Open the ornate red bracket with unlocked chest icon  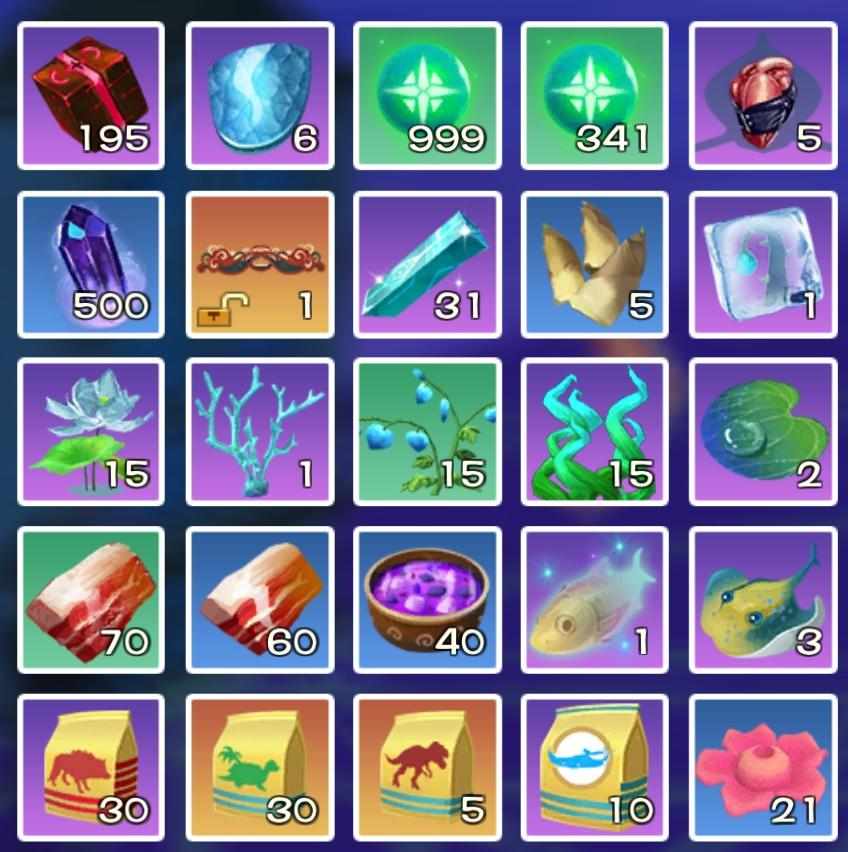(x=259, y=264)
